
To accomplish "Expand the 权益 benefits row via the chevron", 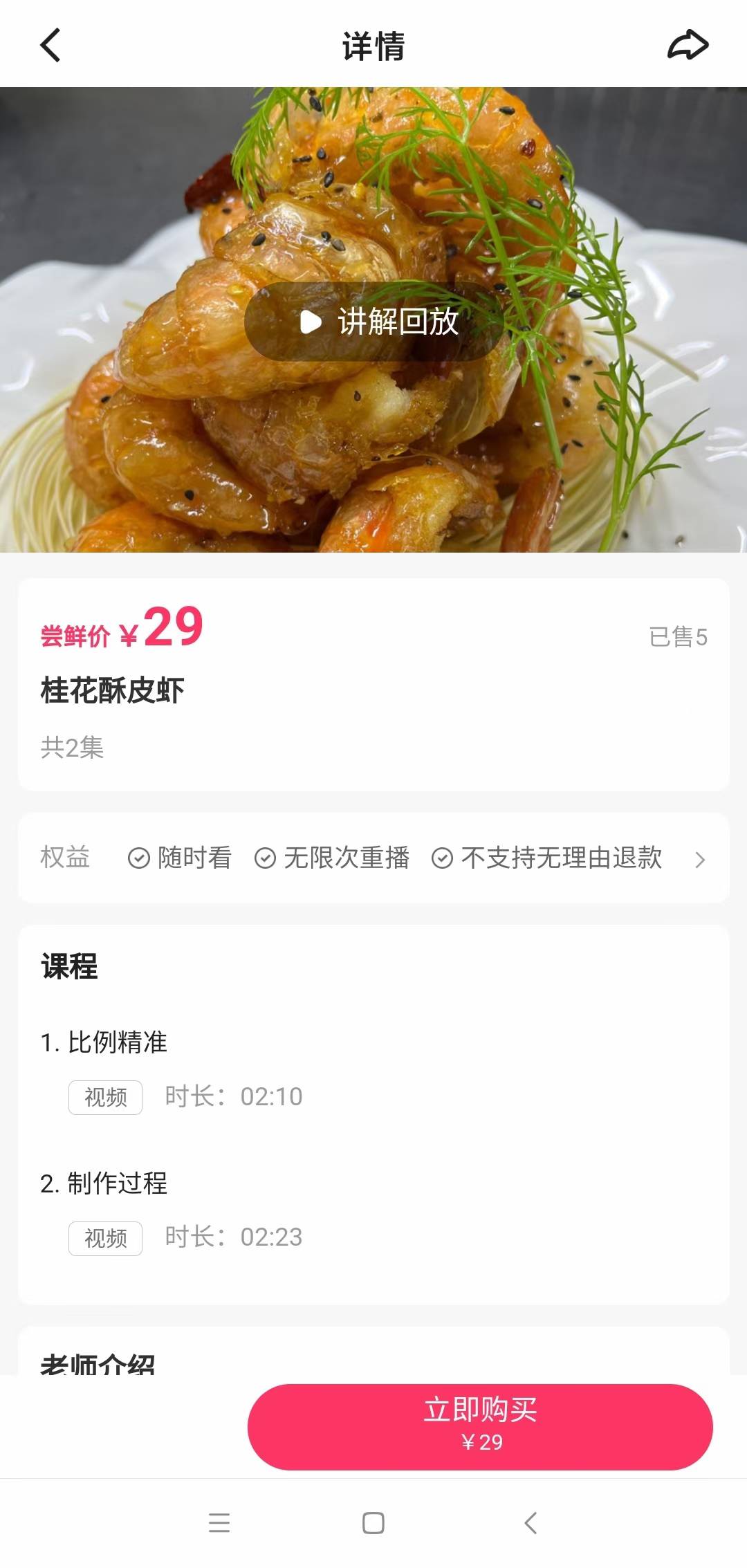I will coord(700,858).
